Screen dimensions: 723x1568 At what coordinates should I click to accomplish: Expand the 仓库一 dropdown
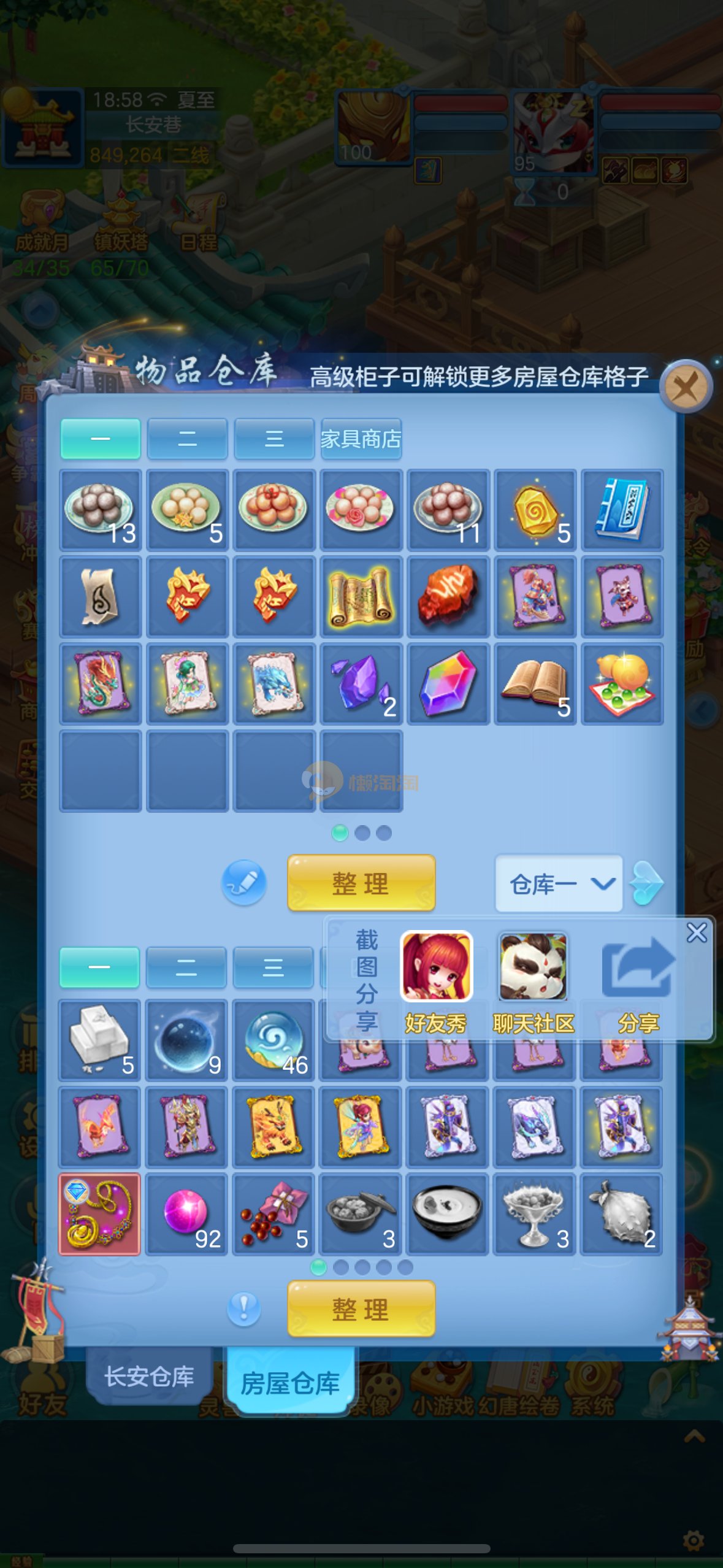(559, 883)
